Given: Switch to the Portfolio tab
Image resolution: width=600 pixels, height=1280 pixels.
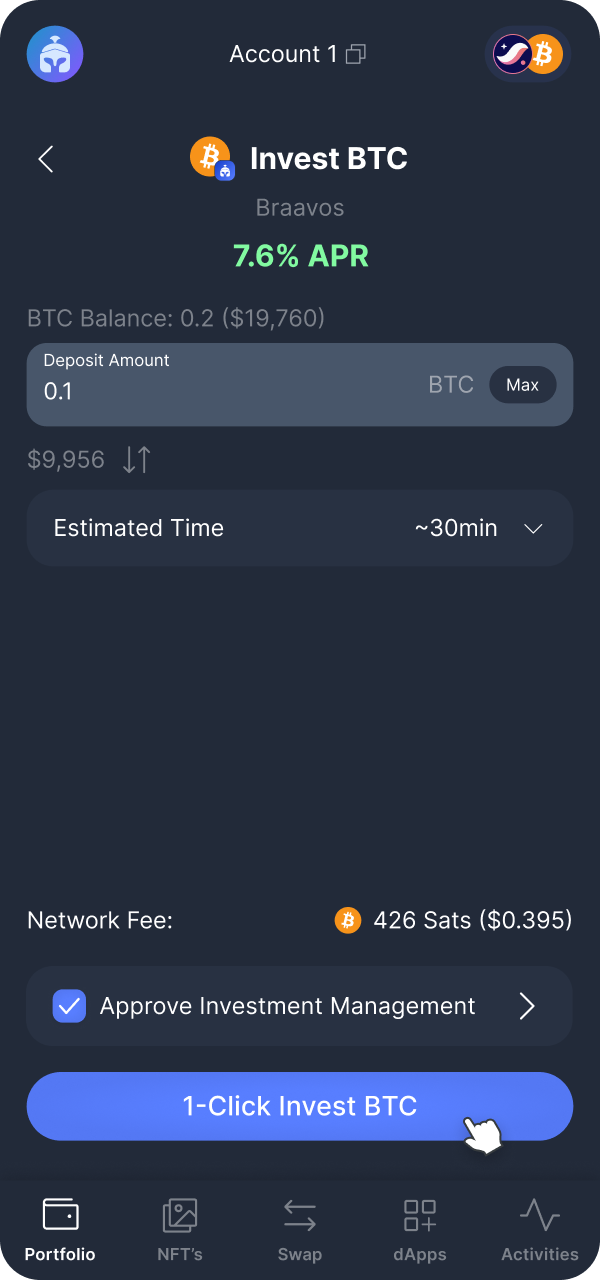Looking at the screenshot, I should pos(60,1231).
